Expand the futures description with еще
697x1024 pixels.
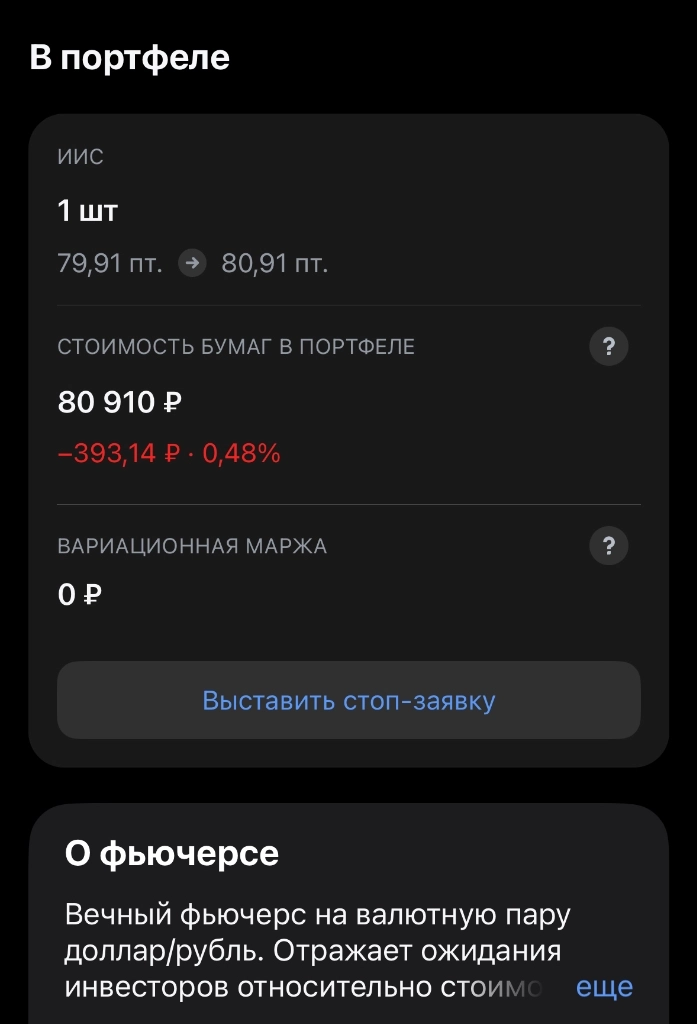pyautogui.click(x=604, y=987)
